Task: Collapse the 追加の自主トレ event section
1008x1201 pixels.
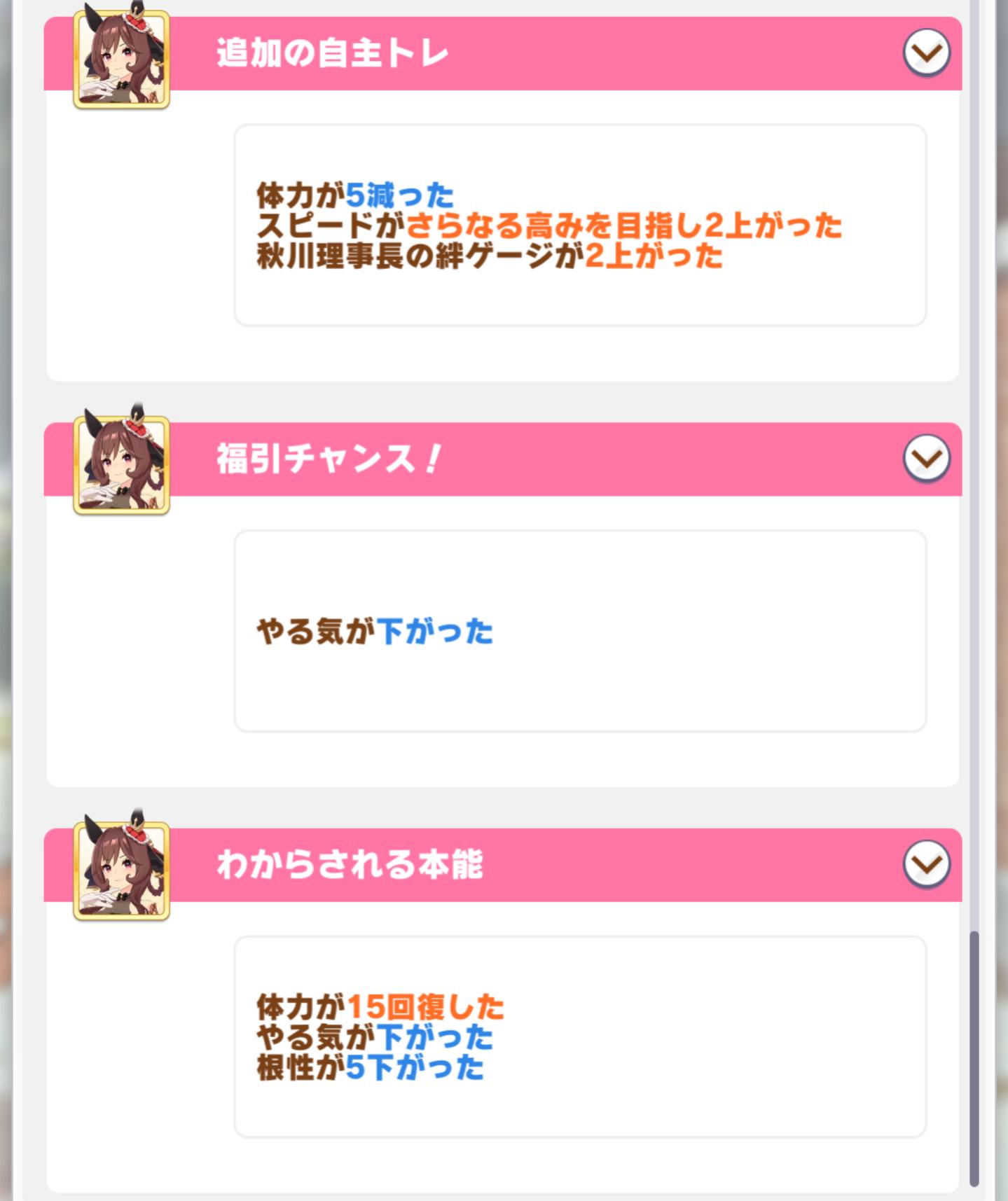Action: pos(926,53)
